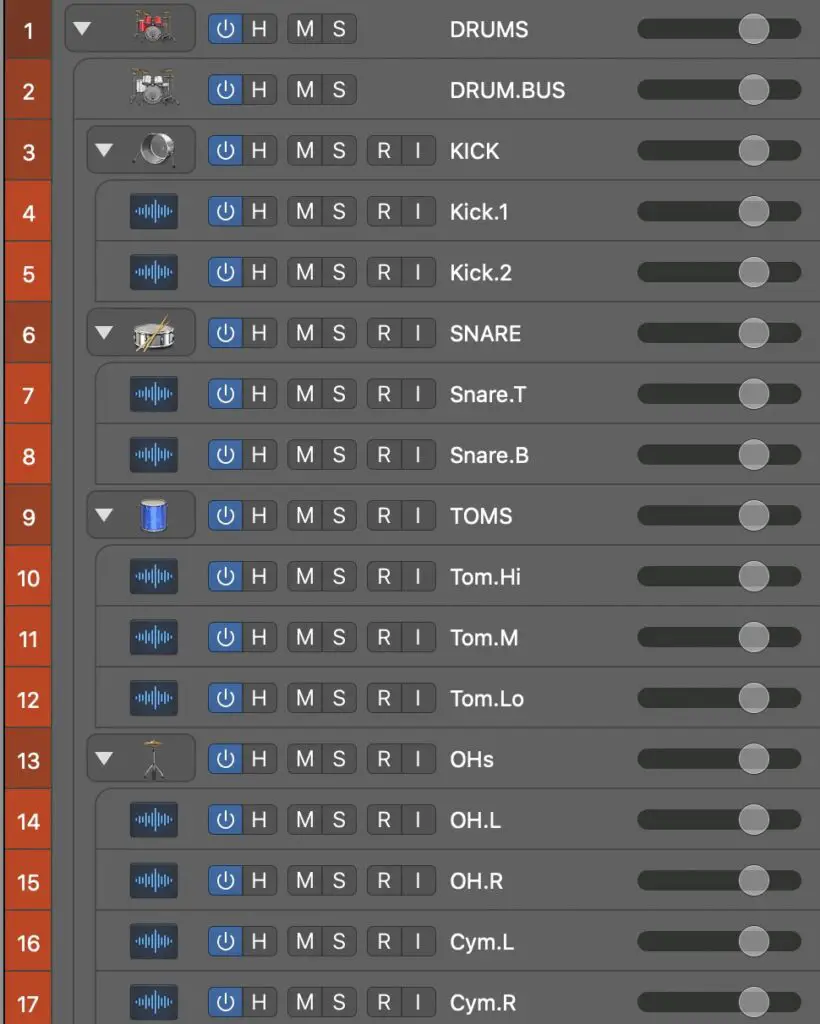Collapse the KICK track stack
820x1024 pixels.
[105, 151]
